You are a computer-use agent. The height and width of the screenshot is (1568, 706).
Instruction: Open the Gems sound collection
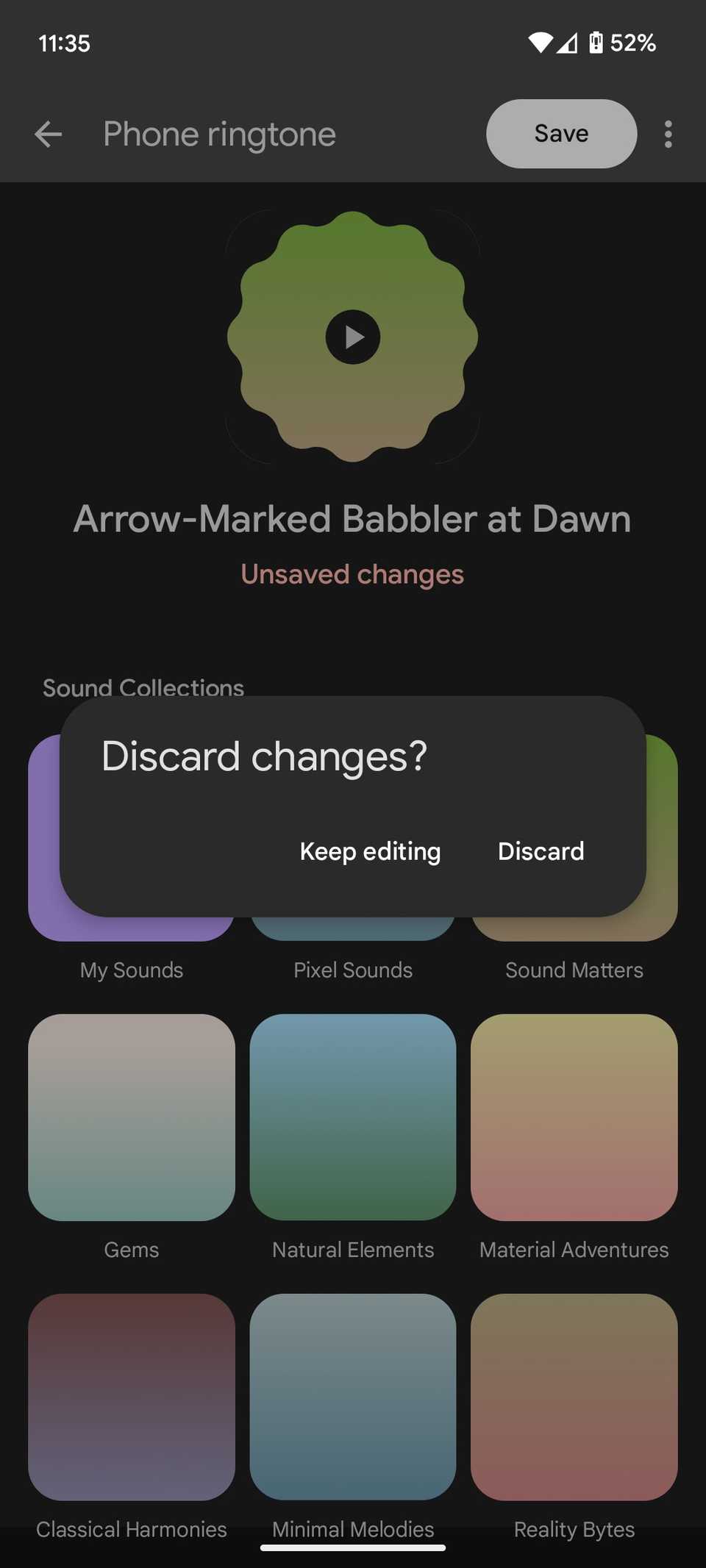pos(131,1117)
